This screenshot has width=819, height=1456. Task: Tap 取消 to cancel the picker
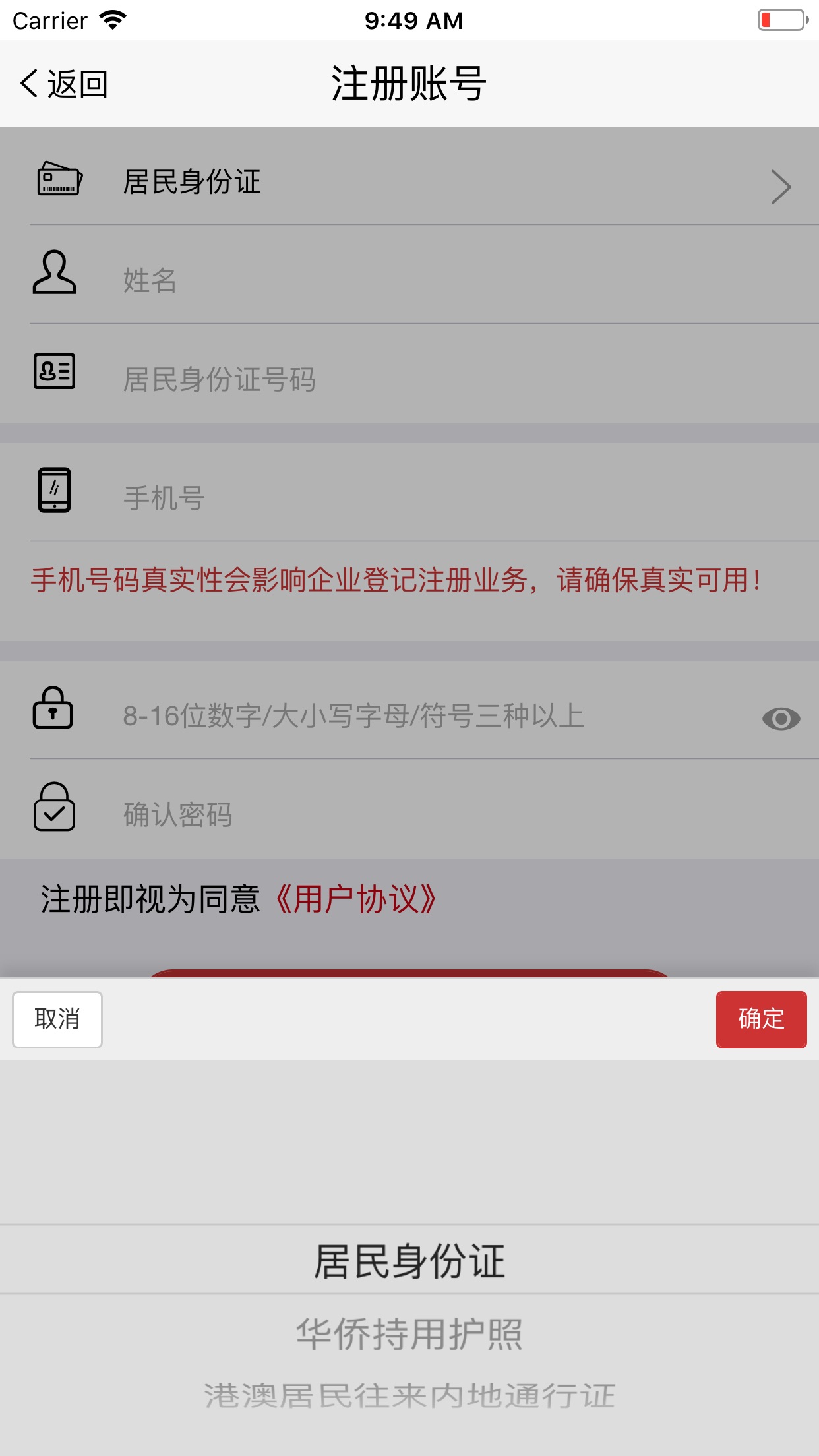(57, 1019)
